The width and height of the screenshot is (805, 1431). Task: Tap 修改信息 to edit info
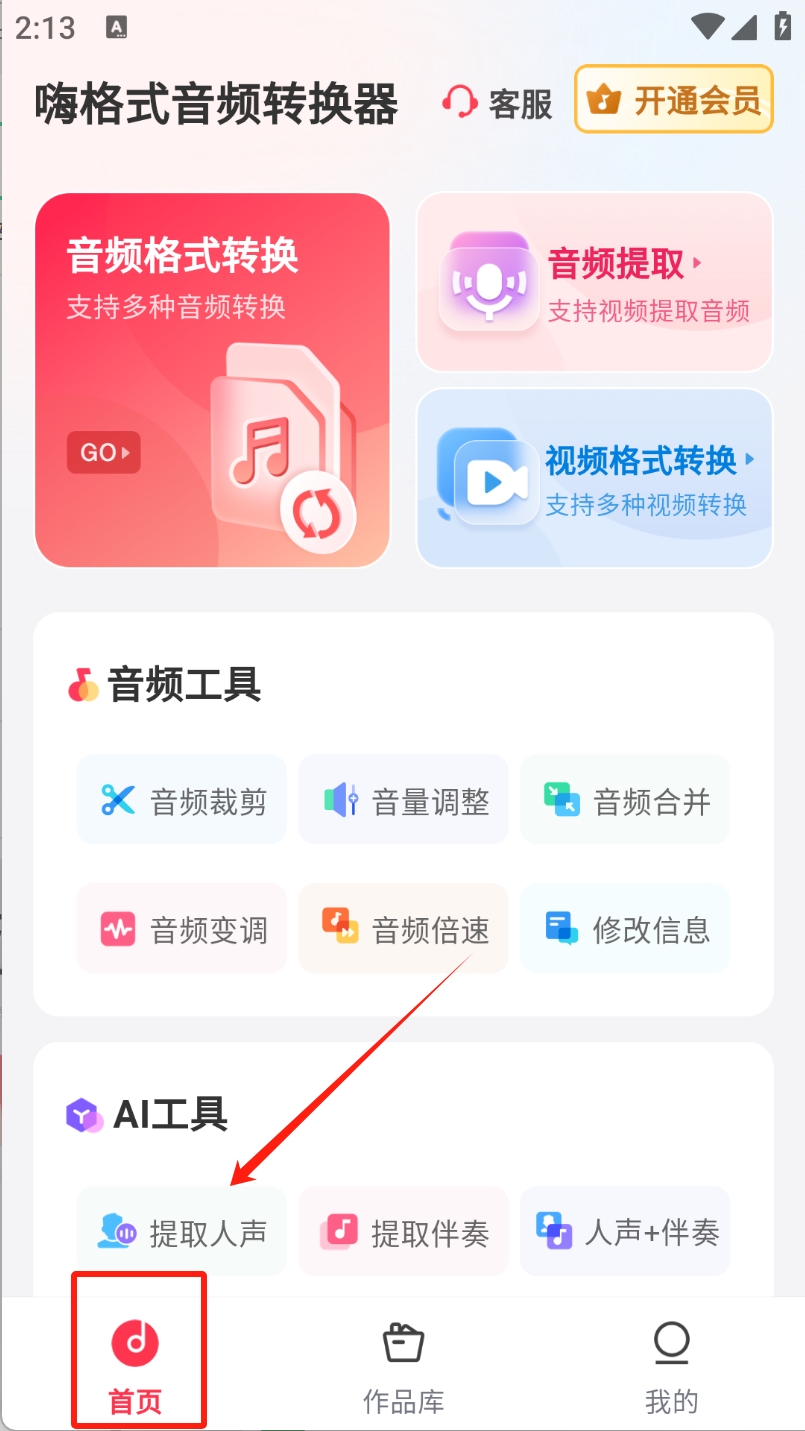[x=625, y=929]
